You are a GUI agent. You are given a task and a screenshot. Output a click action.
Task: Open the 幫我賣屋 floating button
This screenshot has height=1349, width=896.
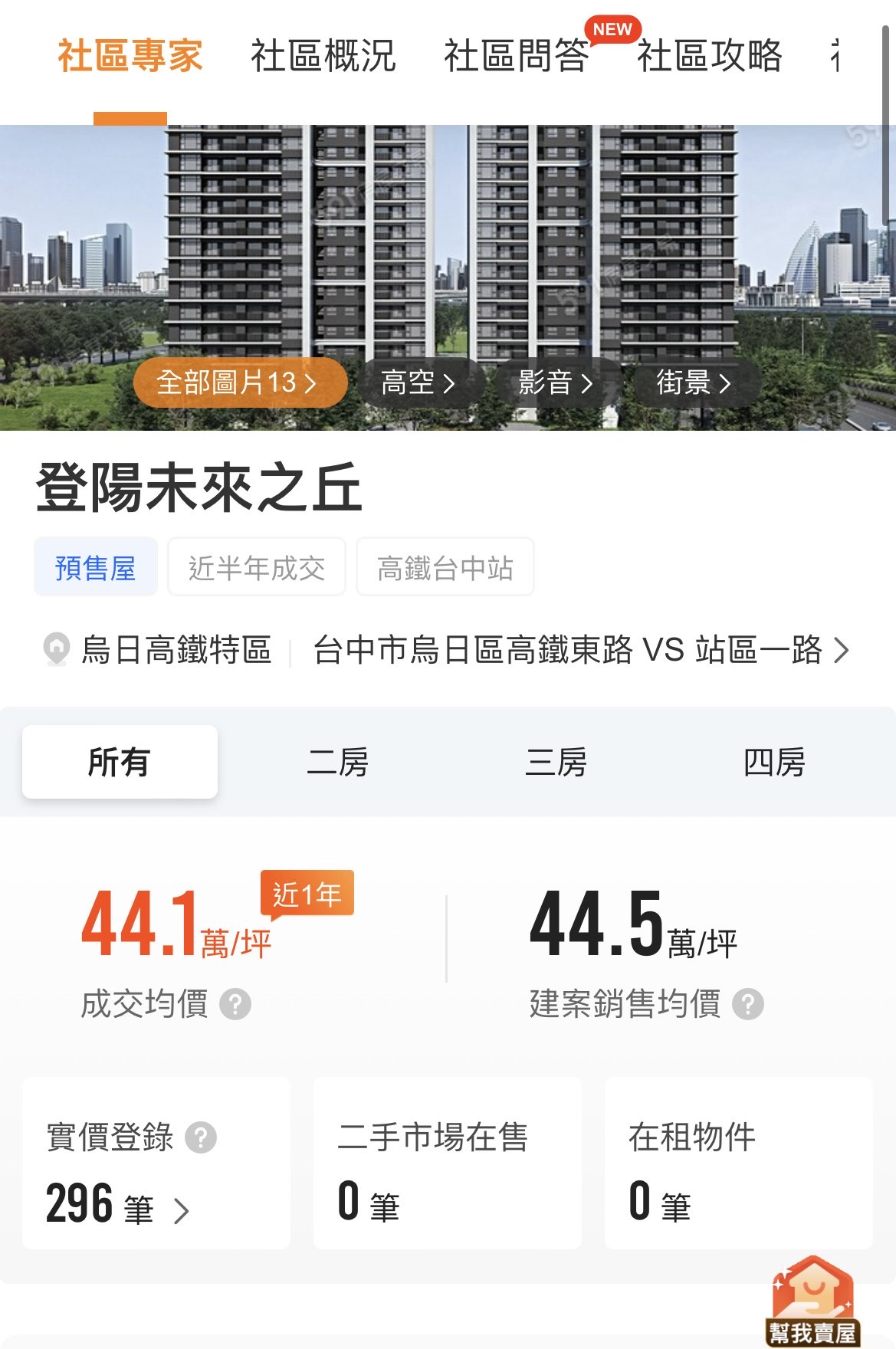pyautogui.click(x=813, y=1301)
